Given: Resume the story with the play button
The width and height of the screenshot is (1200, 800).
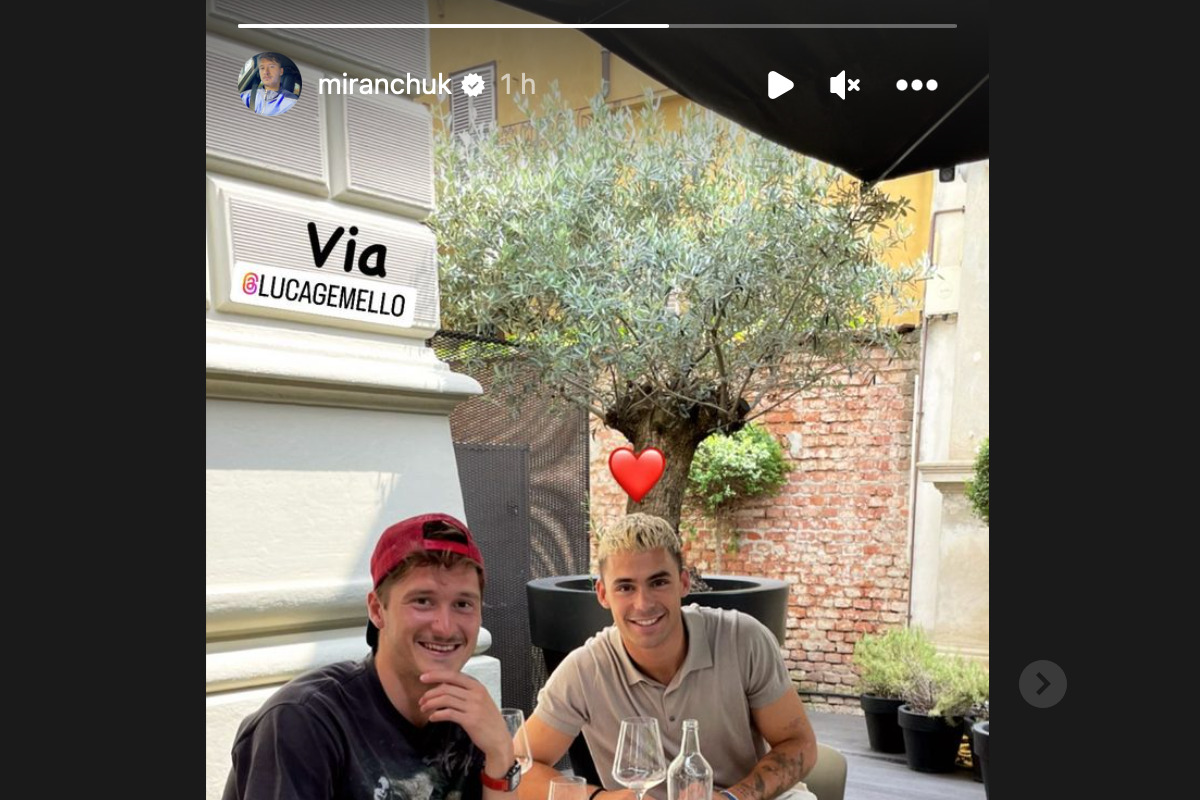Looking at the screenshot, I should pos(780,85).
